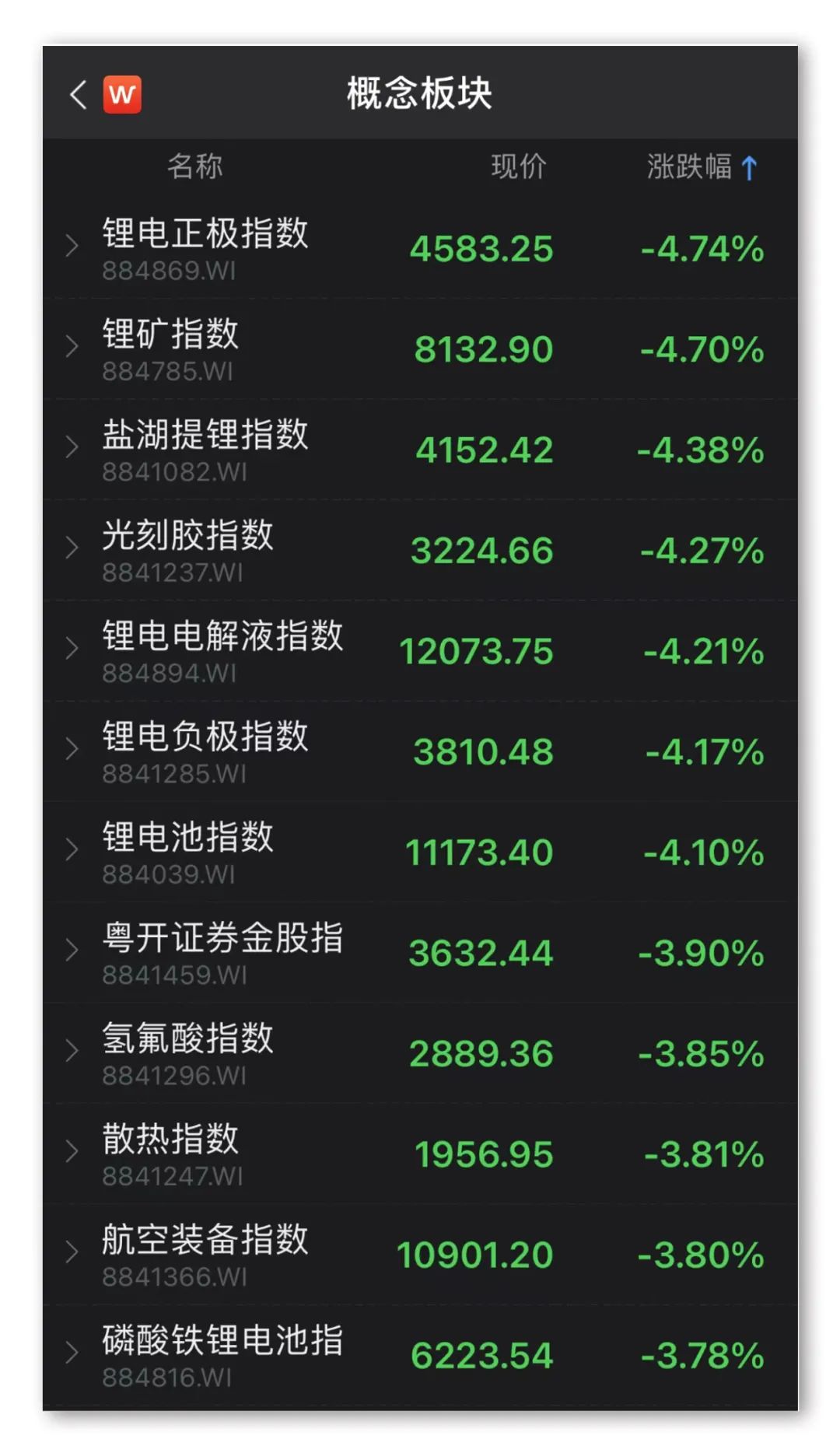The height and width of the screenshot is (1446, 840).
Task: Sort by the 涨跌幅 column header
Action: (x=702, y=166)
